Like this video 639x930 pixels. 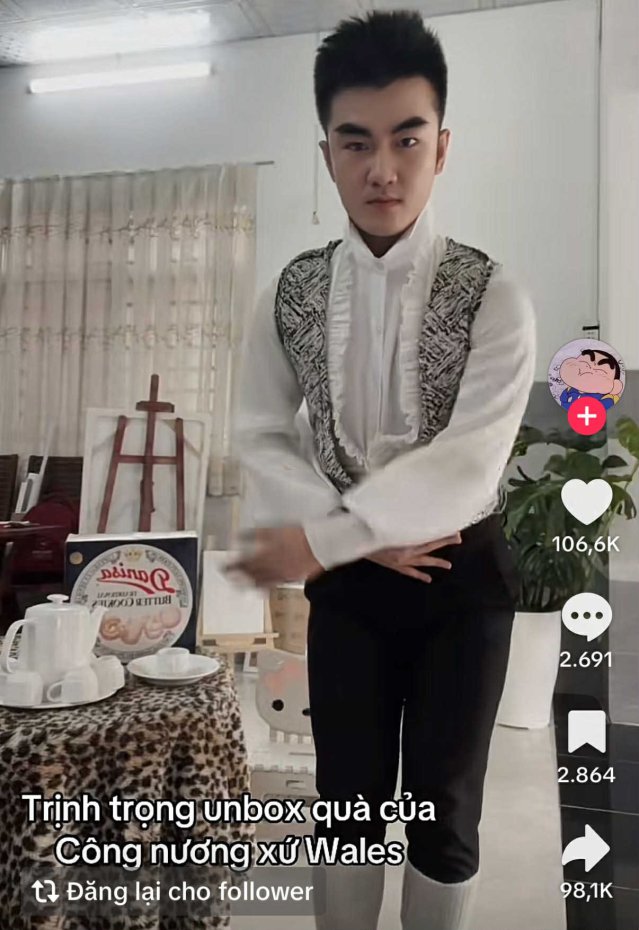pyautogui.click(x=586, y=501)
